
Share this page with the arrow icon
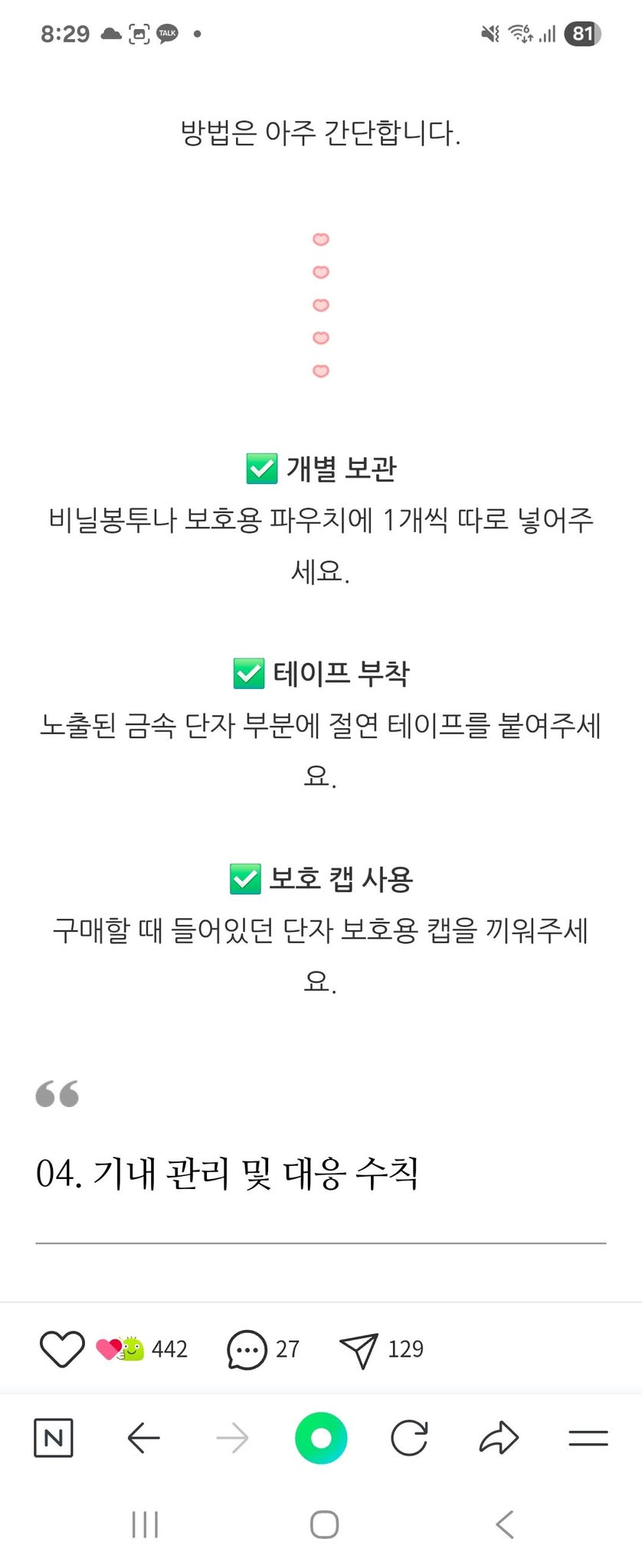(x=499, y=1438)
